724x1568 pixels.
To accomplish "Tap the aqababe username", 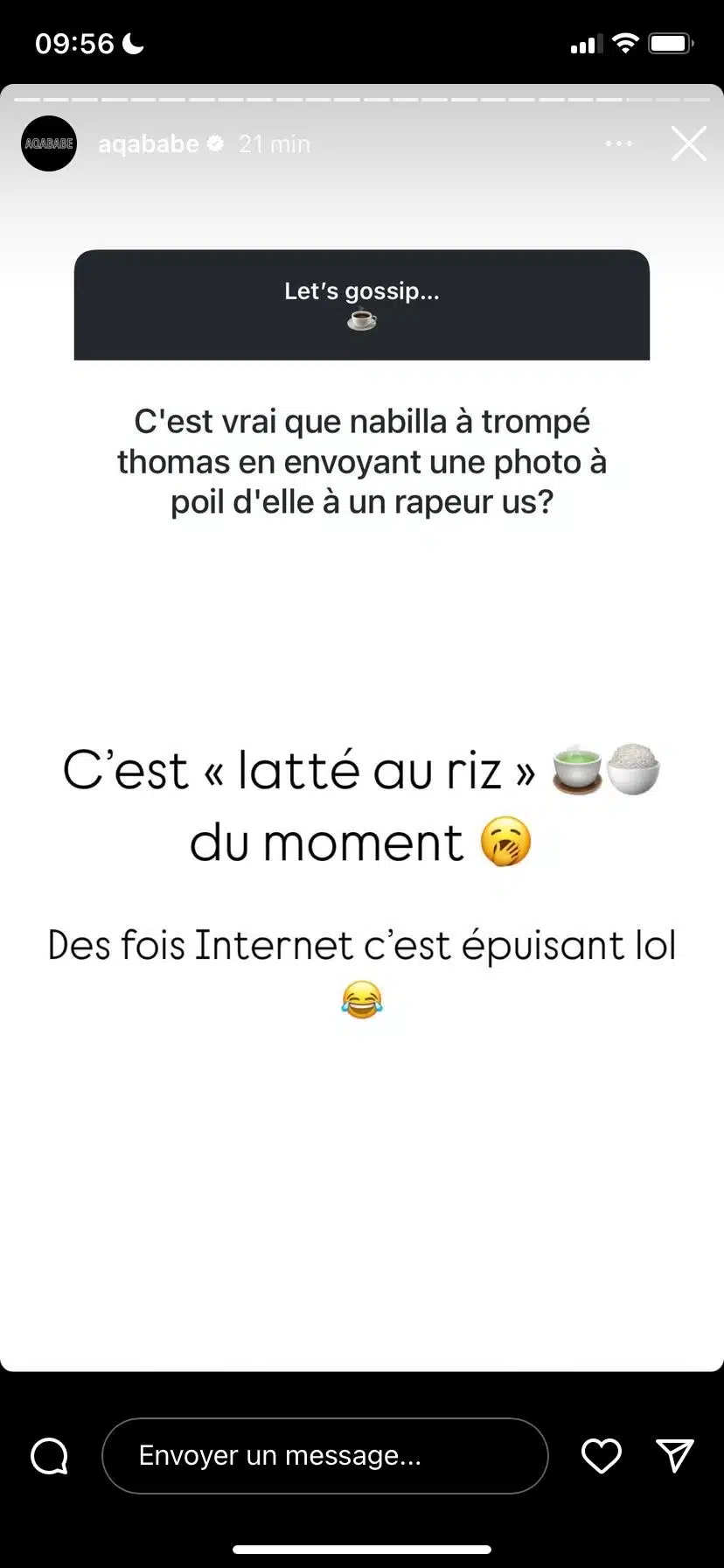I will [x=149, y=143].
